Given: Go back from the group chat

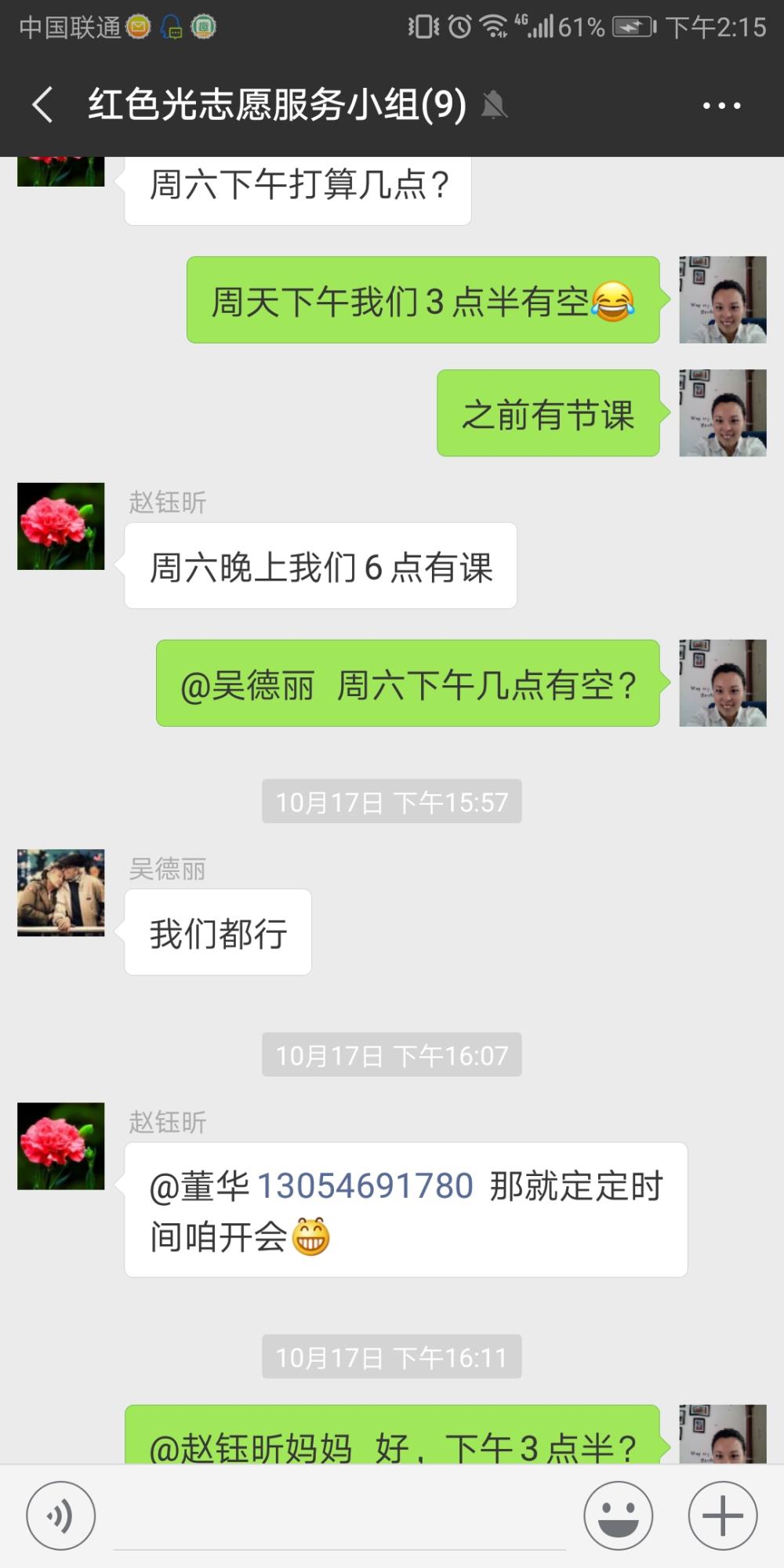Looking at the screenshot, I should (x=43, y=104).
